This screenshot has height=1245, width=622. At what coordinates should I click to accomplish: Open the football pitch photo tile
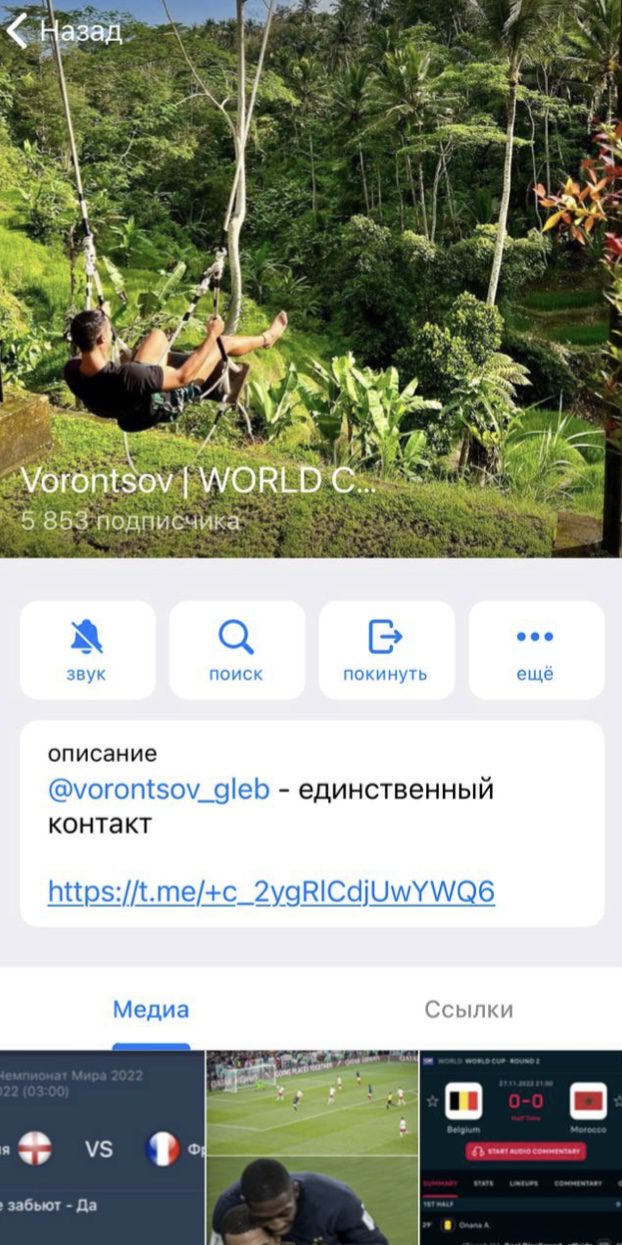click(x=312, y=1148)
